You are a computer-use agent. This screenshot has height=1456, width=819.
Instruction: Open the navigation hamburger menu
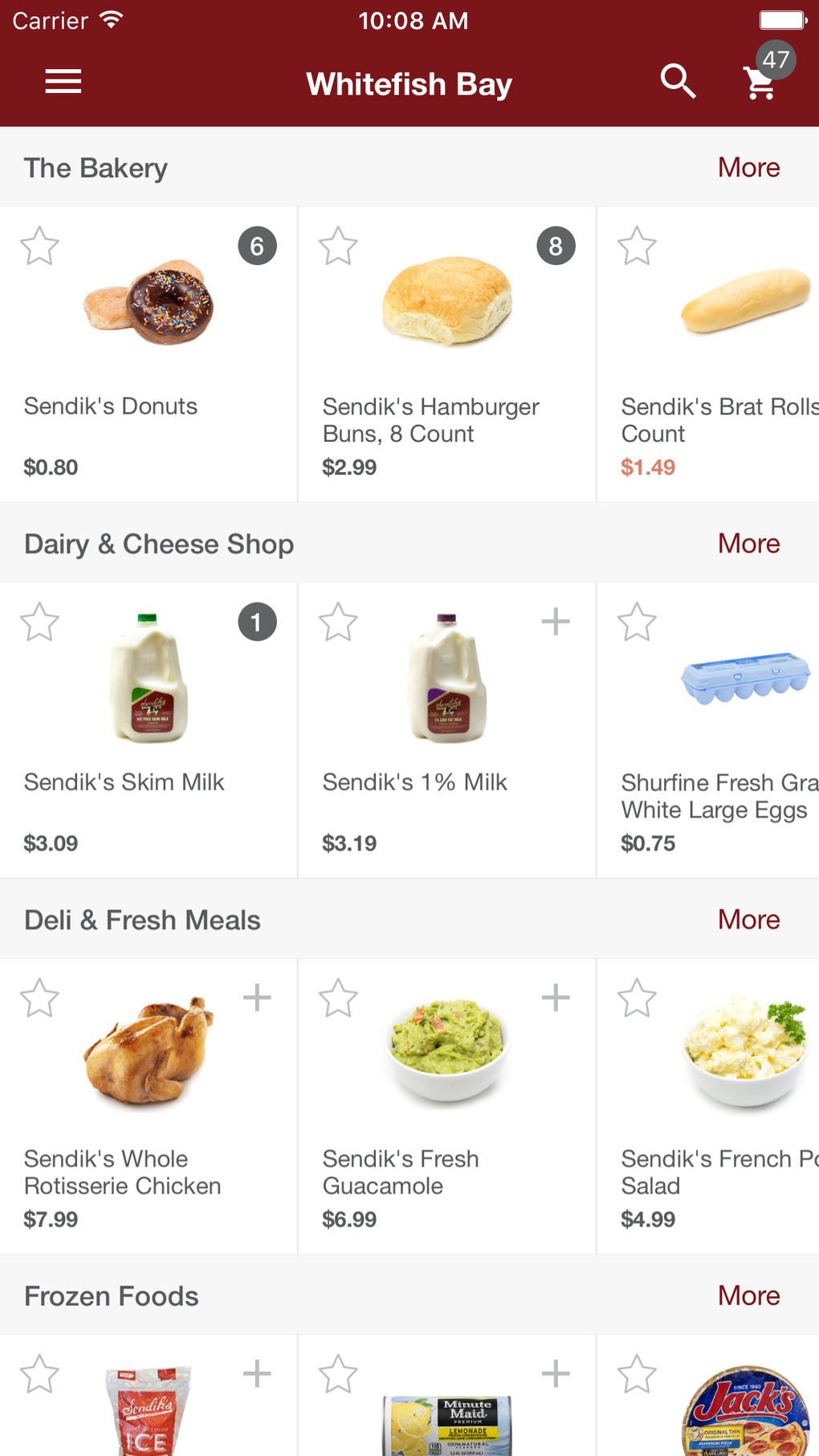point(63,81)
